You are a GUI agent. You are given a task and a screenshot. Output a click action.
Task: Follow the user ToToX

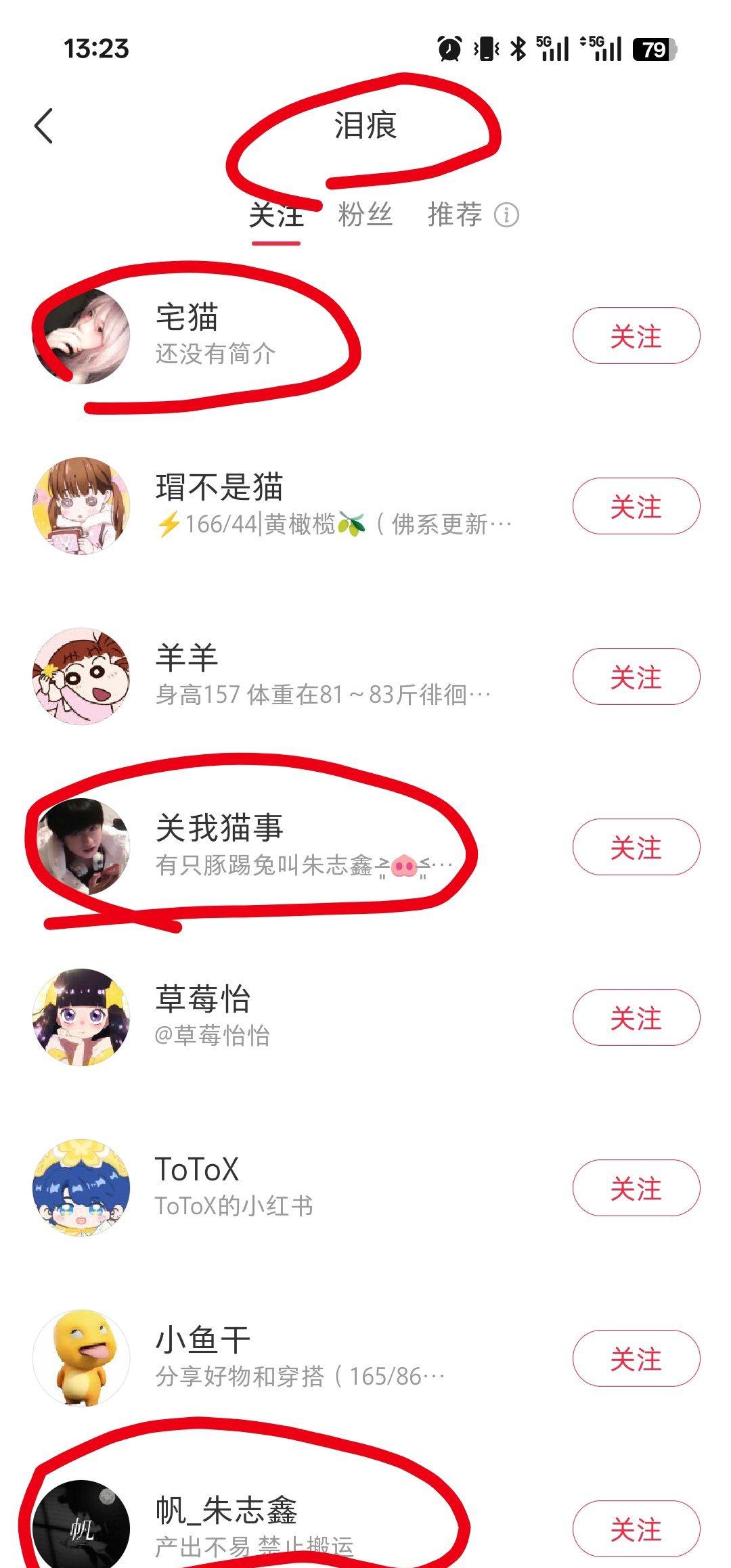tap(636, 1188)
